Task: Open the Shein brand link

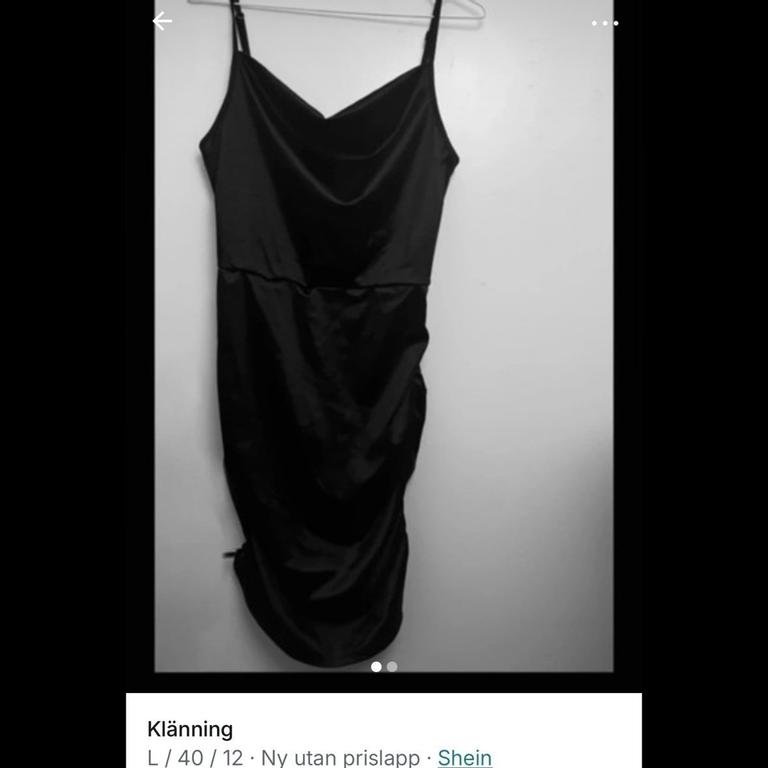Action: [x=464, y=757]
